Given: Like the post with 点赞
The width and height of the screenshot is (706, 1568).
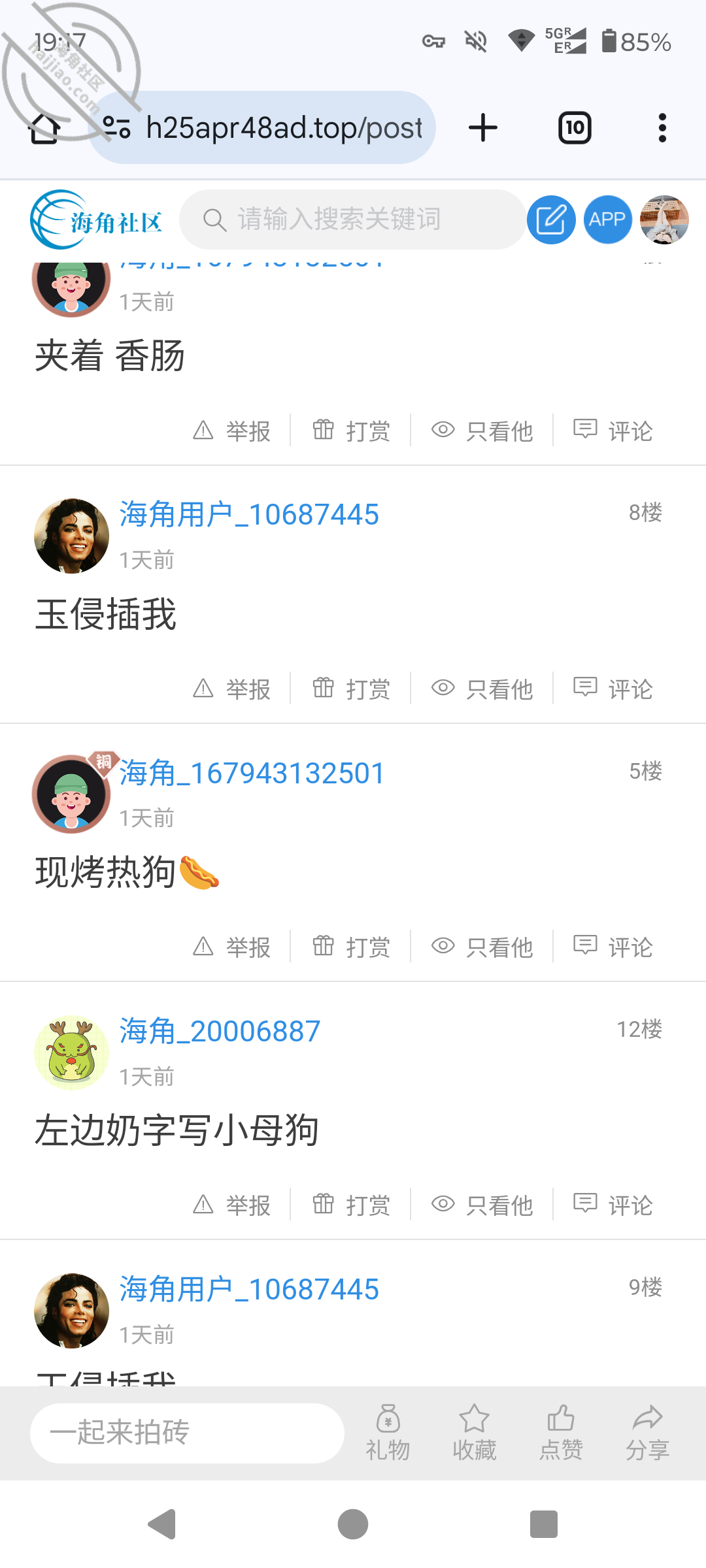Looking at the screenshot, I should (561, 1433).
